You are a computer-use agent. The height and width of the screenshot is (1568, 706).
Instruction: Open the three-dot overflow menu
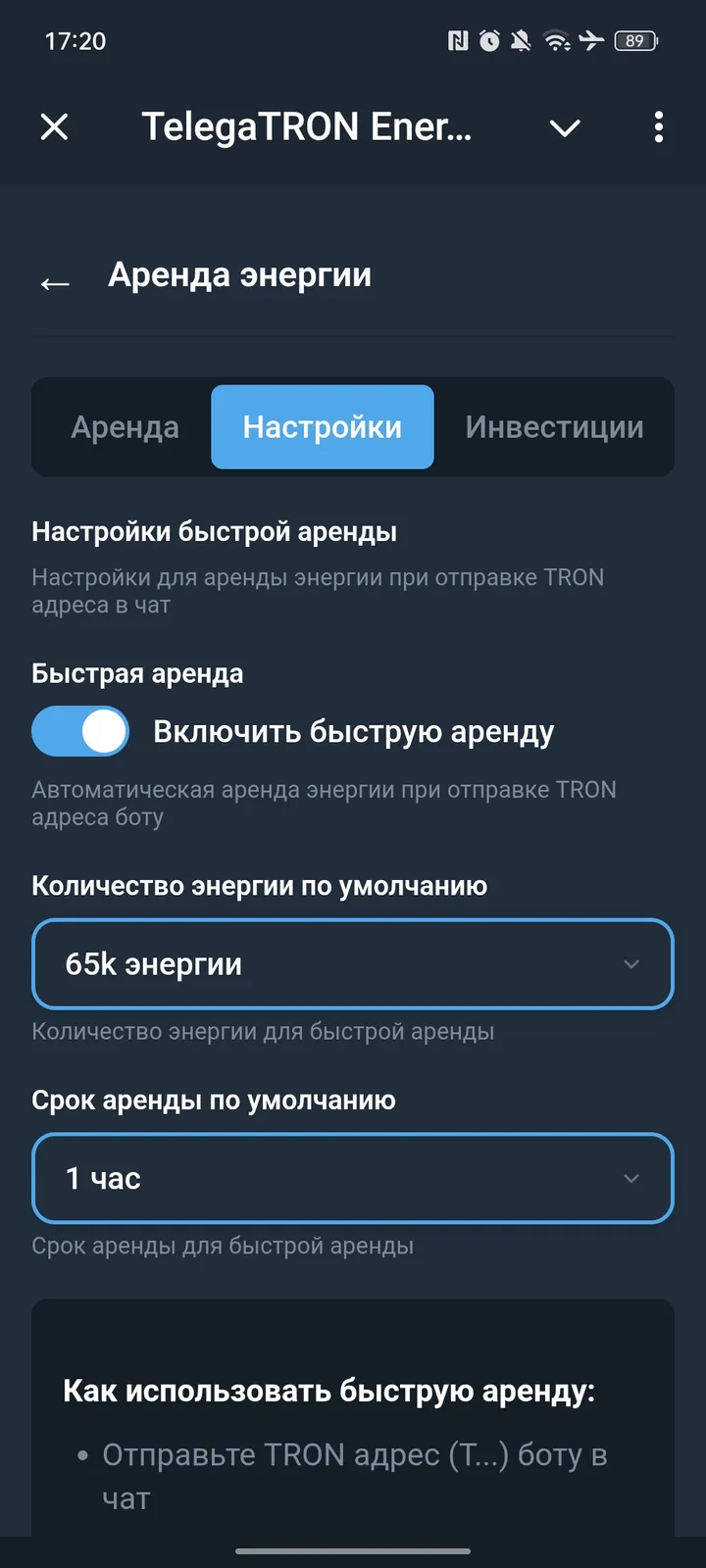tap(658, 127)
